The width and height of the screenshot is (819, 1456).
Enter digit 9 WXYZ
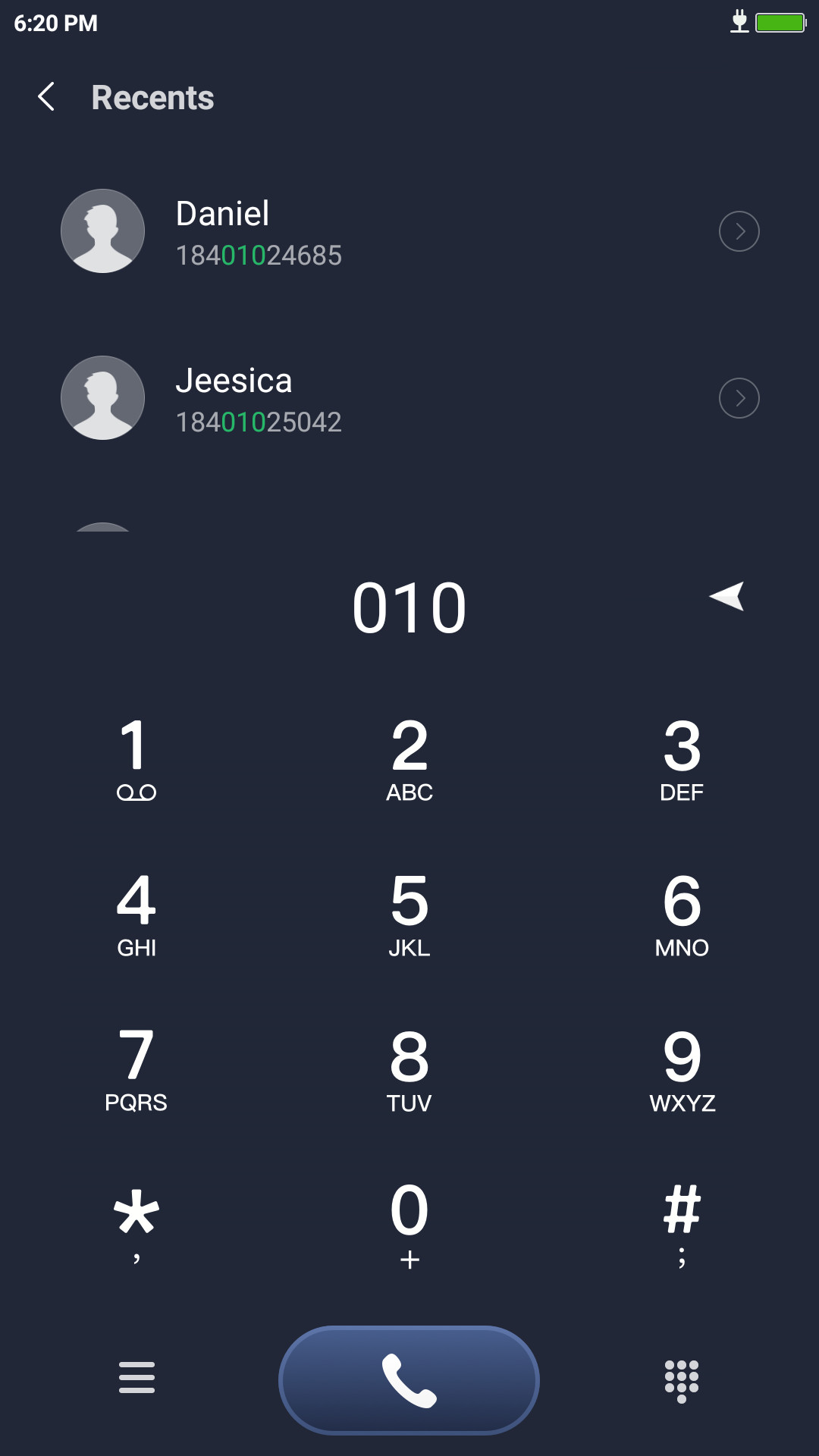click(x=682, y=1069)
